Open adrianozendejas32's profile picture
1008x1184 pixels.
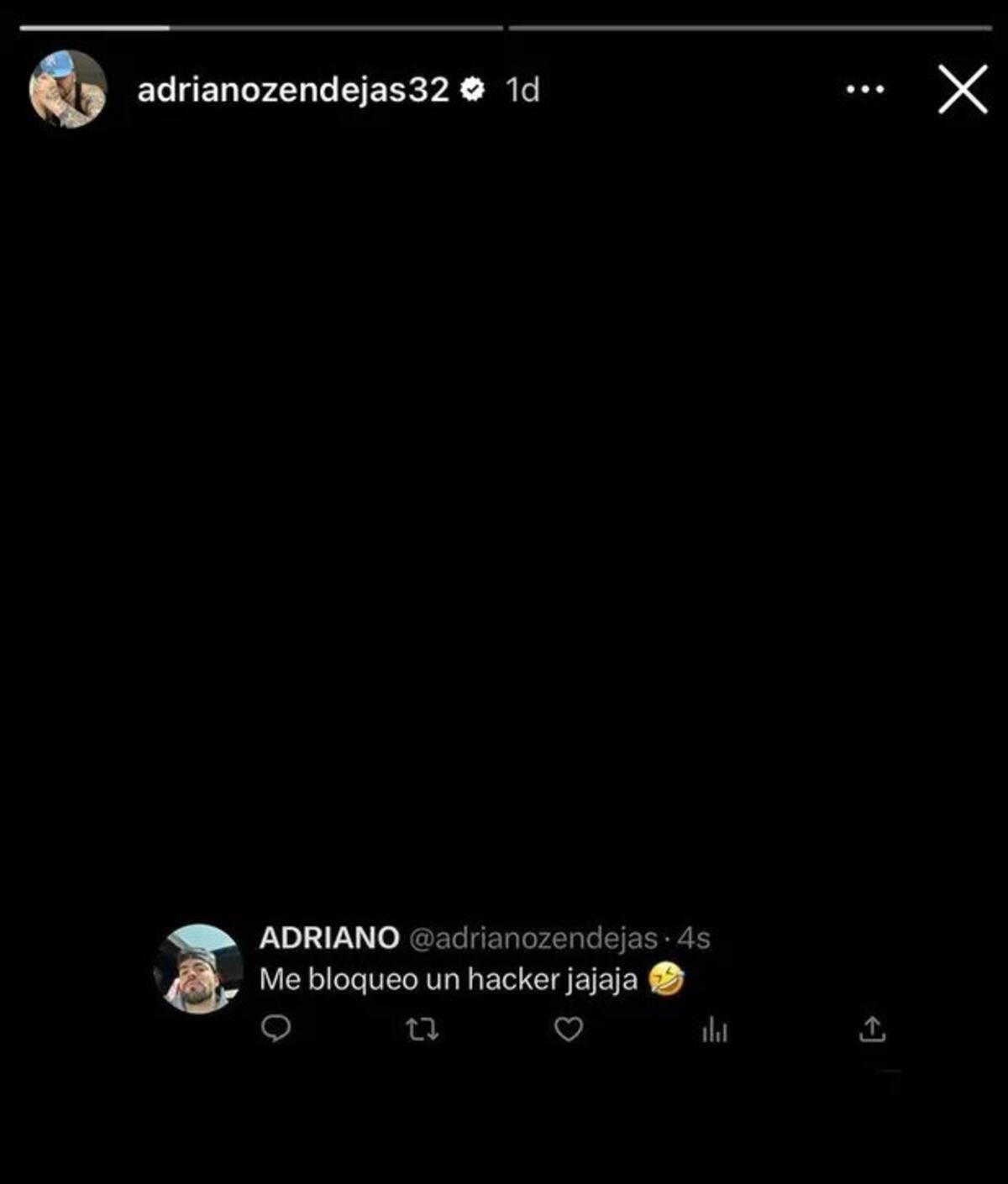(68, 89)
